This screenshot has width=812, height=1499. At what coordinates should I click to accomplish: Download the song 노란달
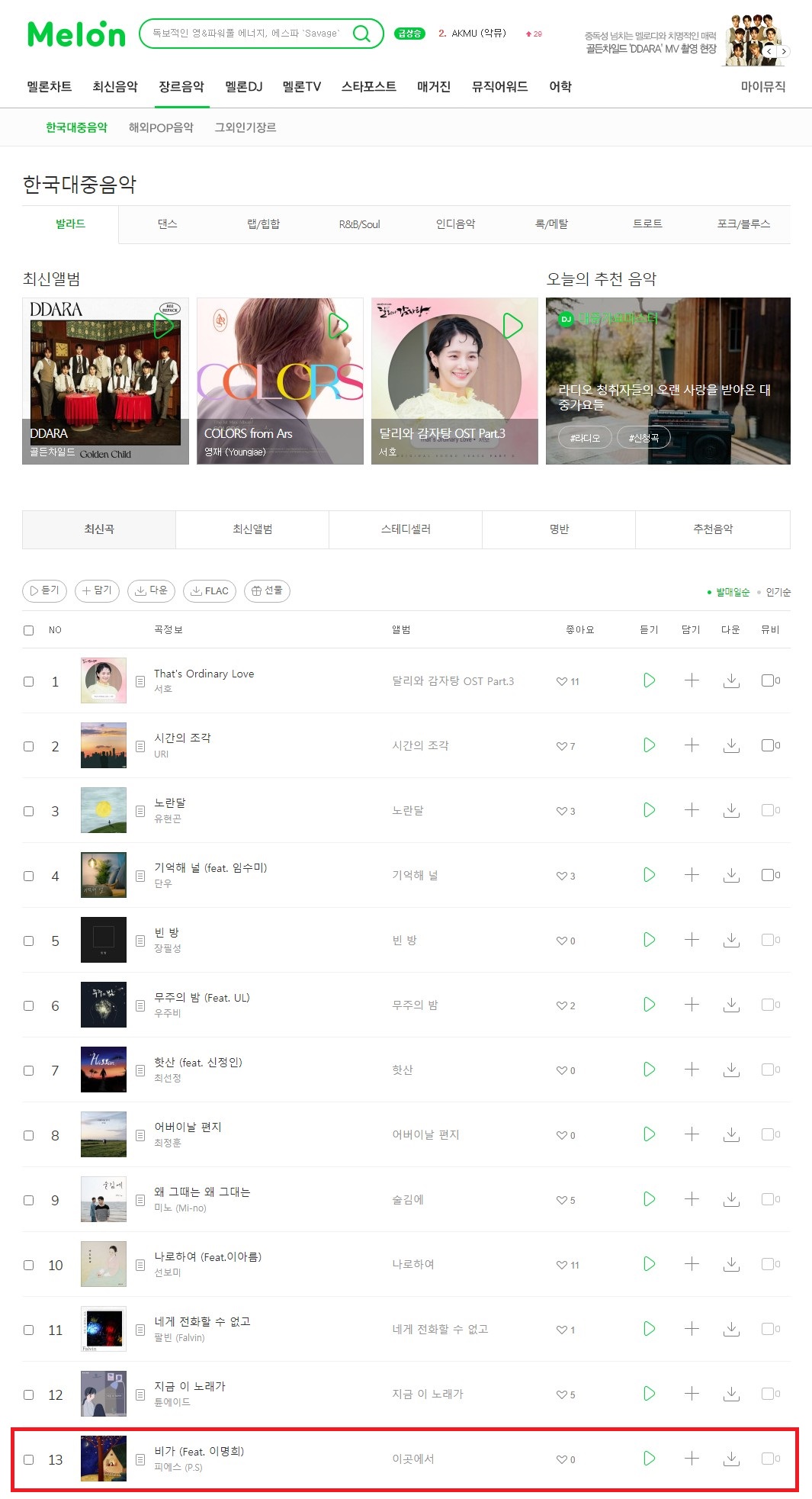[731, 810]
